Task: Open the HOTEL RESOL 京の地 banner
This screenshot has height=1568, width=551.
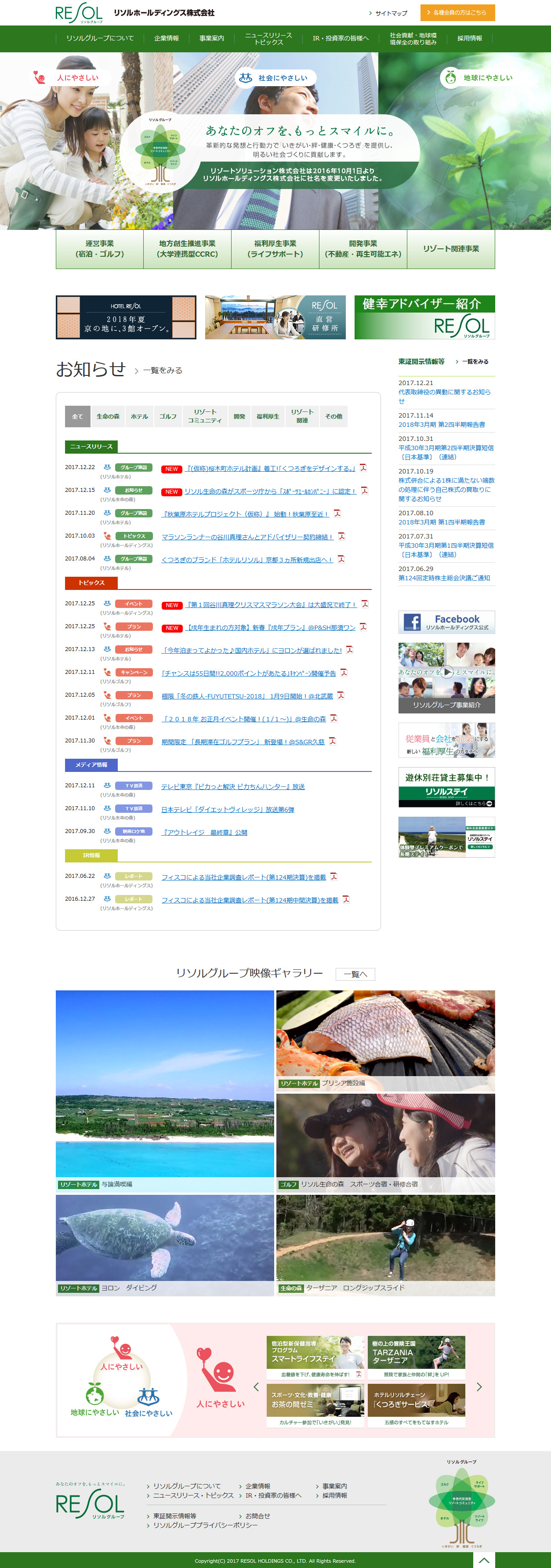Action: tap(126, 317)
